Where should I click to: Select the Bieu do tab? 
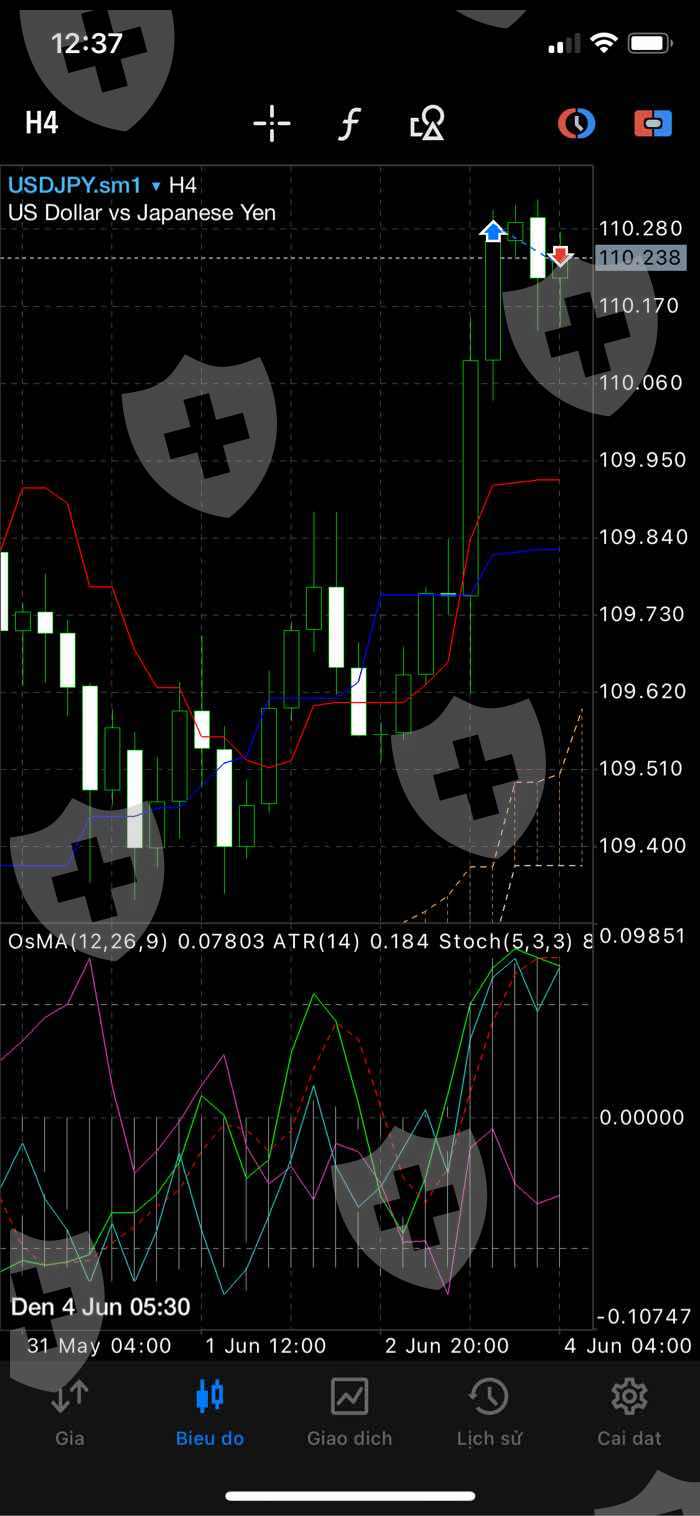pos(210,1411)
